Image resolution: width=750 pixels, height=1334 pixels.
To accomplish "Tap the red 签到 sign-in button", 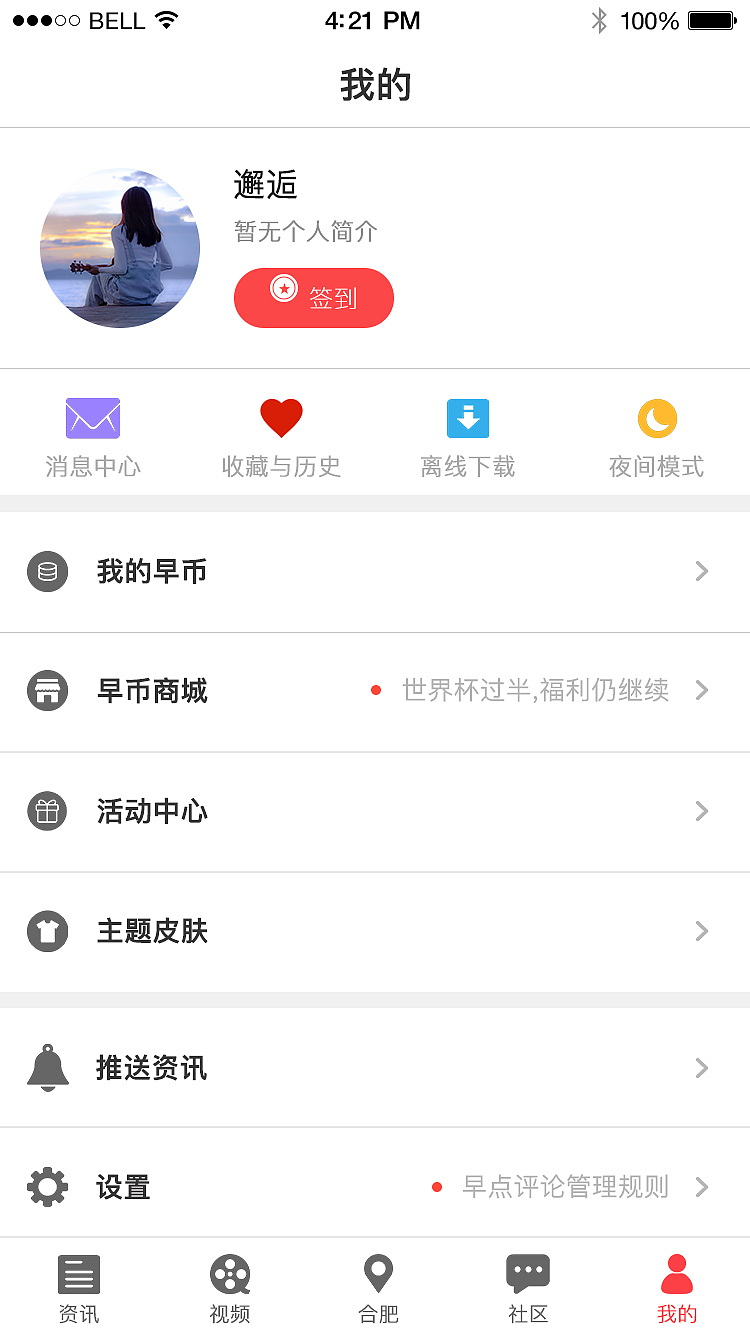I will pos(314,297).
